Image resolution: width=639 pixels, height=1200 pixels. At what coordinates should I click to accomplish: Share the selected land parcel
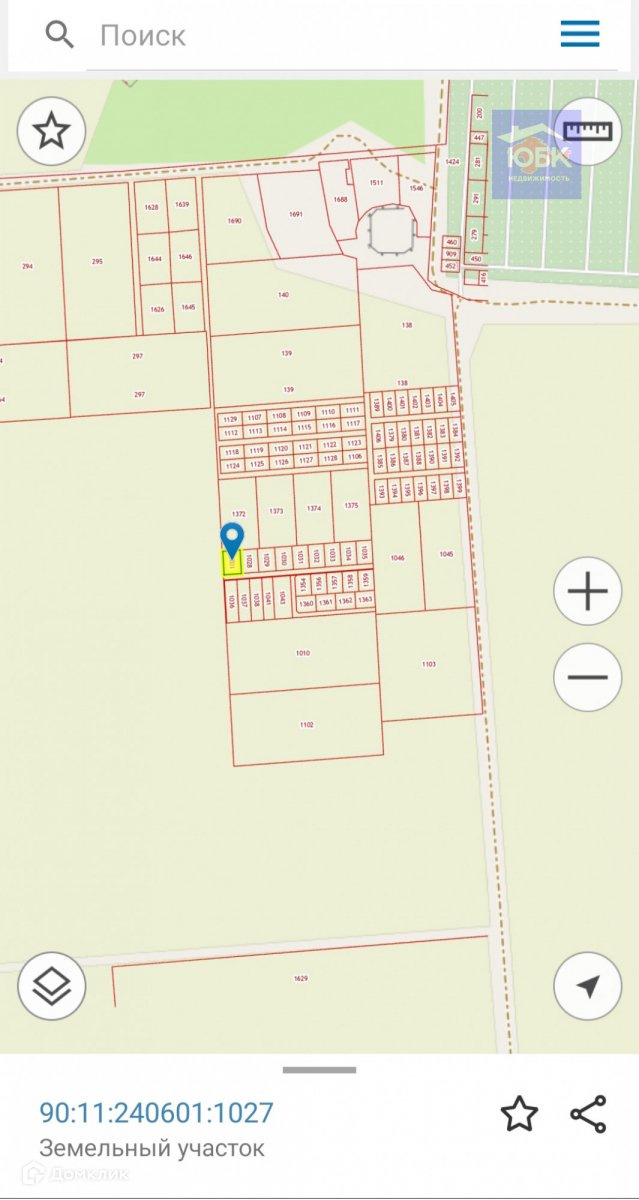tap(588, 1114)
